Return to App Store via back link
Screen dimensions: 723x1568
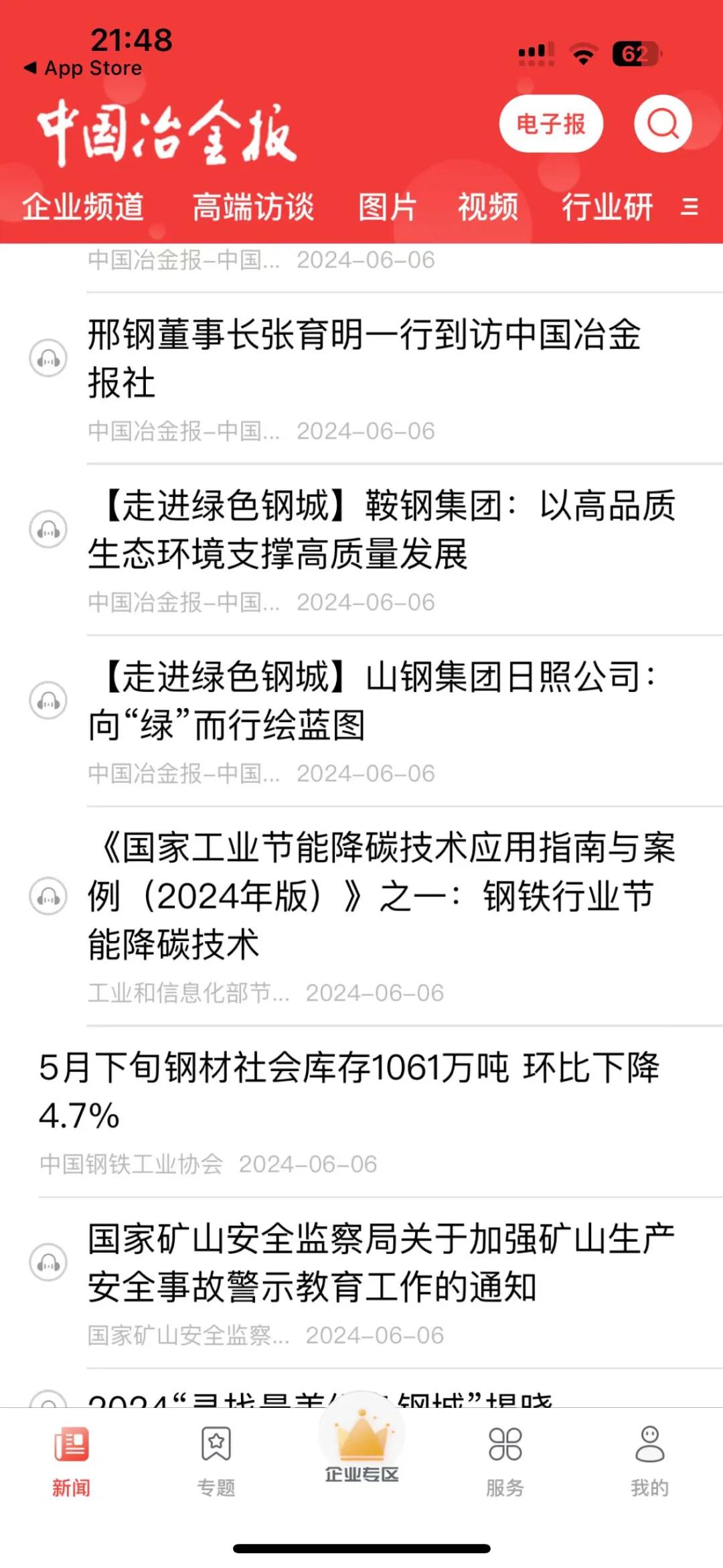click(84, 68)
